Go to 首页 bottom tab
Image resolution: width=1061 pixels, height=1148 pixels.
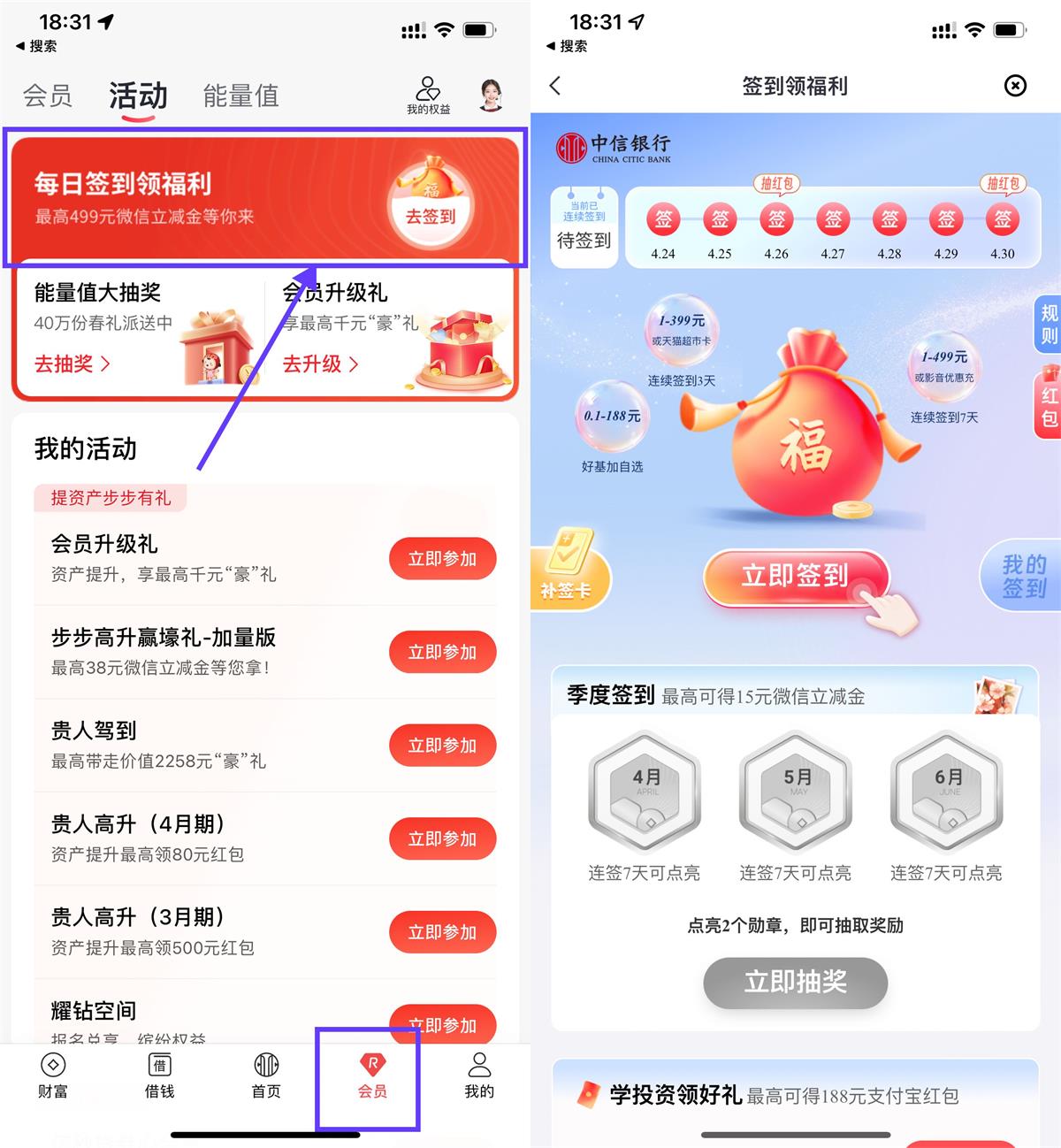[x=266, y=1075]
